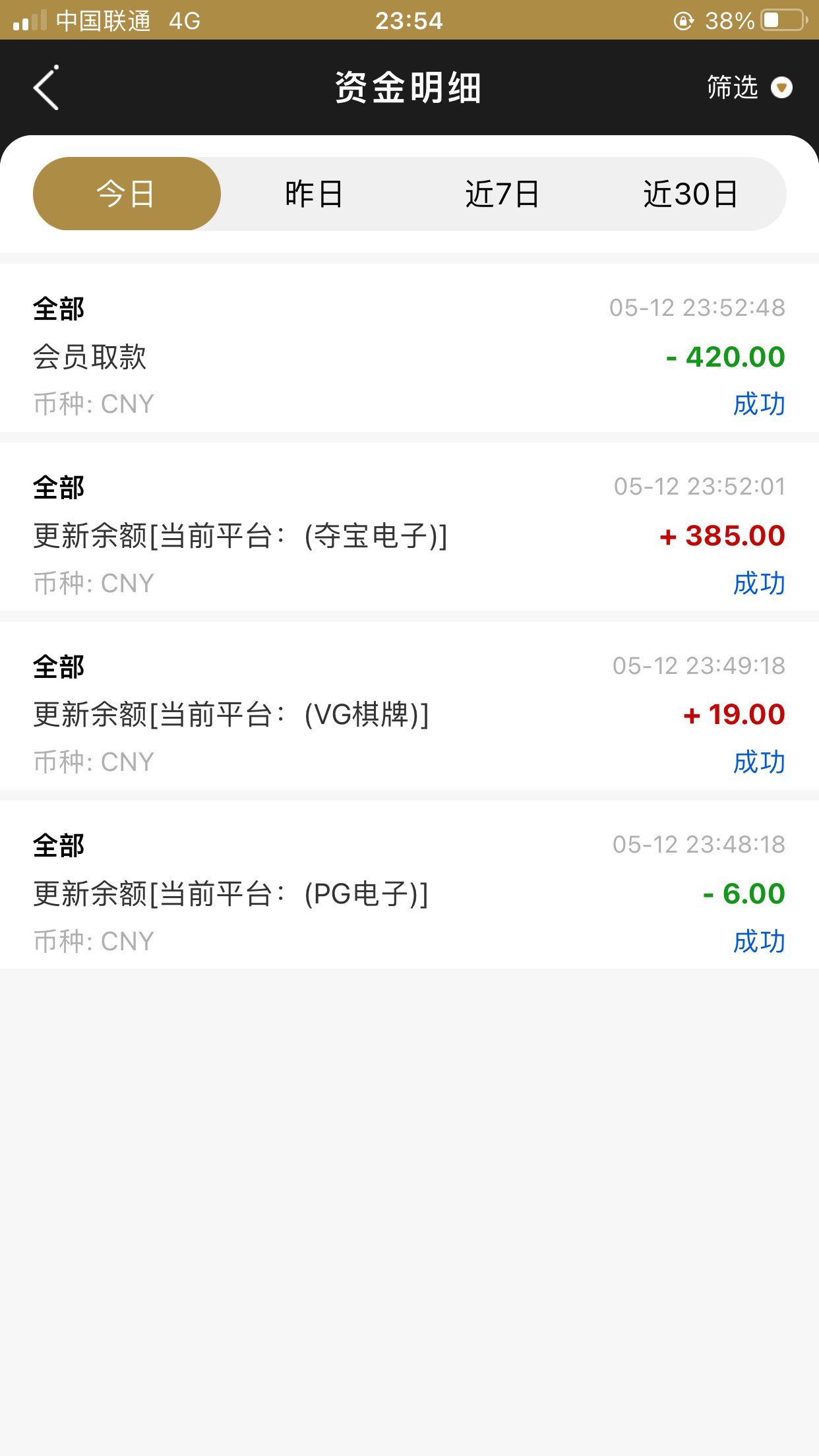This screenshot has height=1456, width=819.
Task: View the 近30日 records
Action: coord(690,194)
